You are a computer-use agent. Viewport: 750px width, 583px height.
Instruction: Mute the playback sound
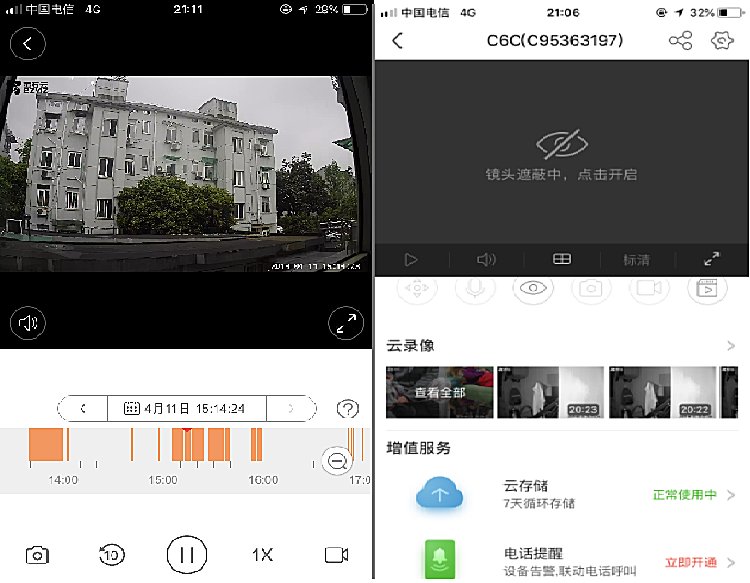click(28, 322)
